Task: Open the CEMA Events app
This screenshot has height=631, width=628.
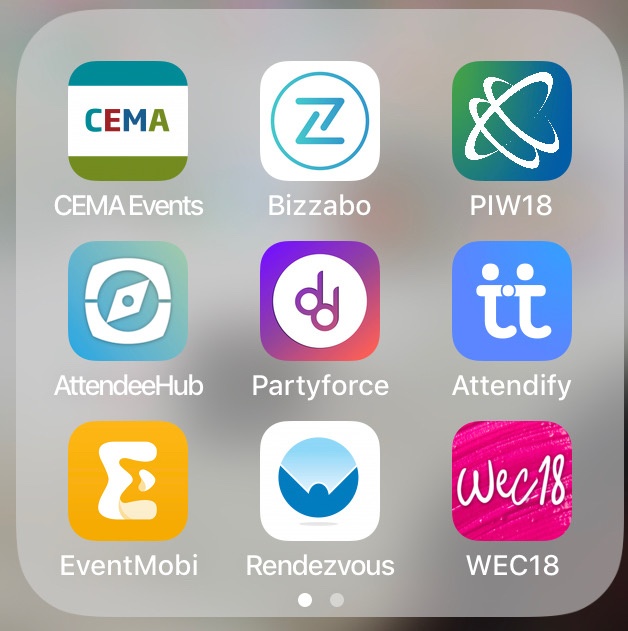Action: (x=128, y=121)
